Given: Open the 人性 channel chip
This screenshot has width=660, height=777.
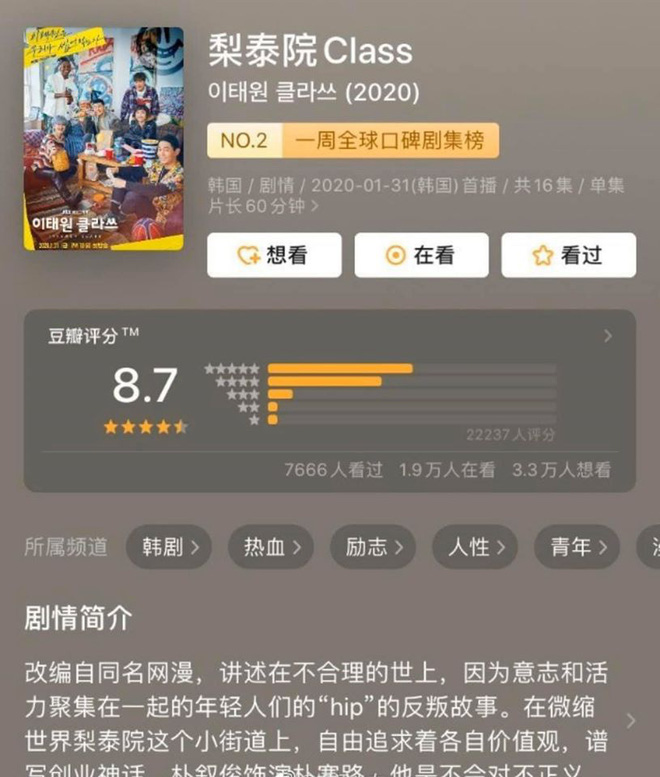Looking at the screenshot, I should point(475,547).
